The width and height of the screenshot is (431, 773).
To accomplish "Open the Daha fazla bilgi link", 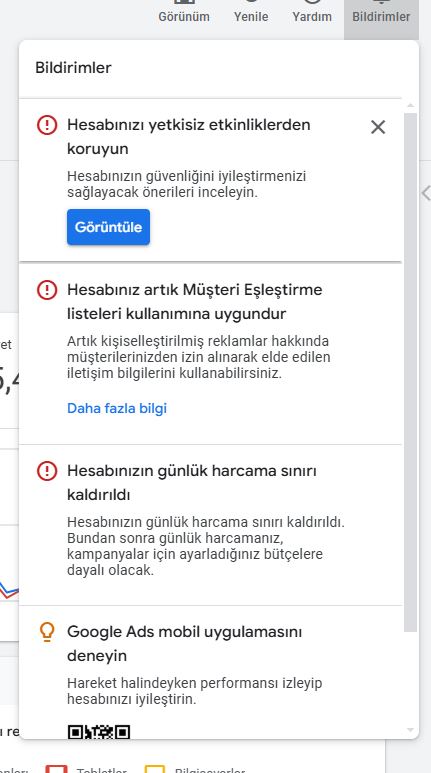I will 117,408.
